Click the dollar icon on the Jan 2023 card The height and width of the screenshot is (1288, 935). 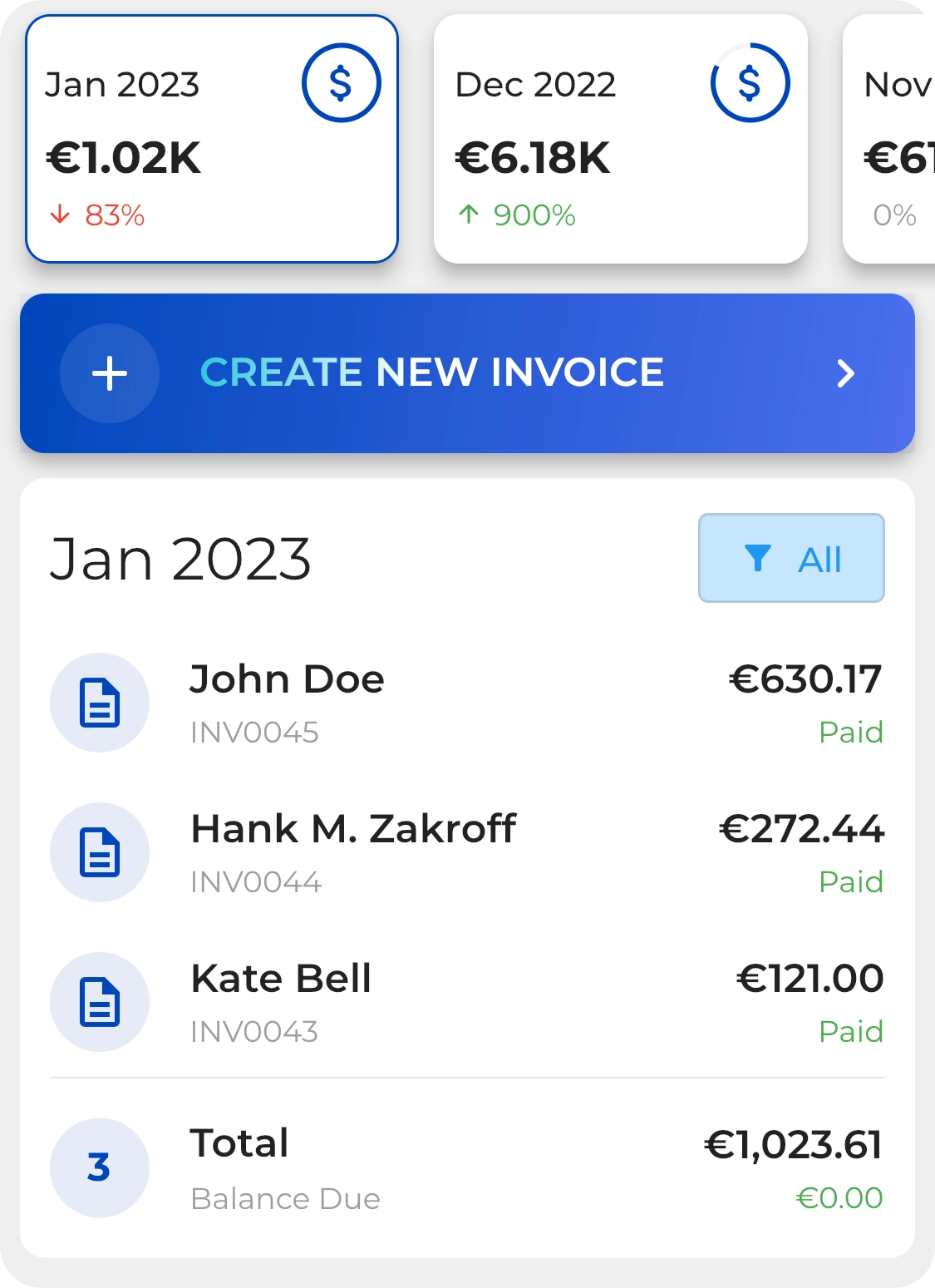(x=341, y=82)
